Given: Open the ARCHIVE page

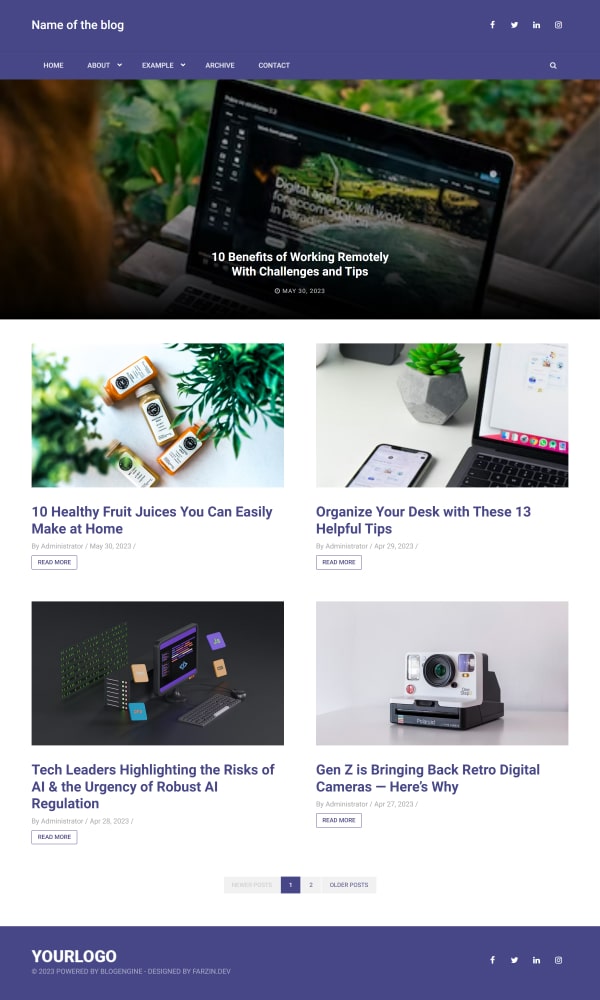Looking at the screenshot, I should point(220,65).
